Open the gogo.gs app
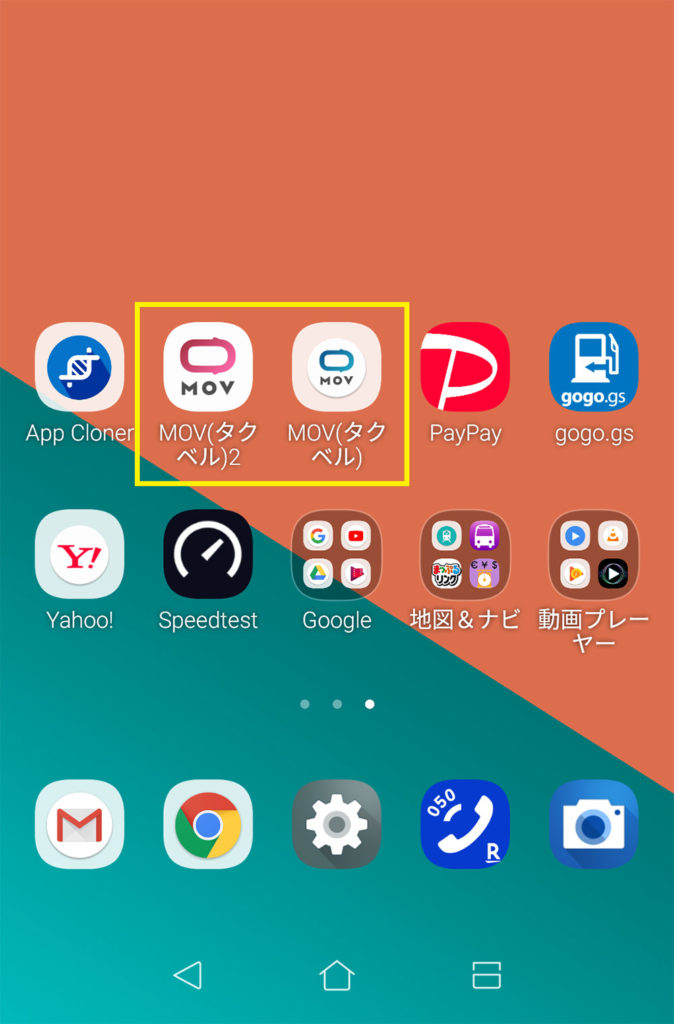 (594, 367)
